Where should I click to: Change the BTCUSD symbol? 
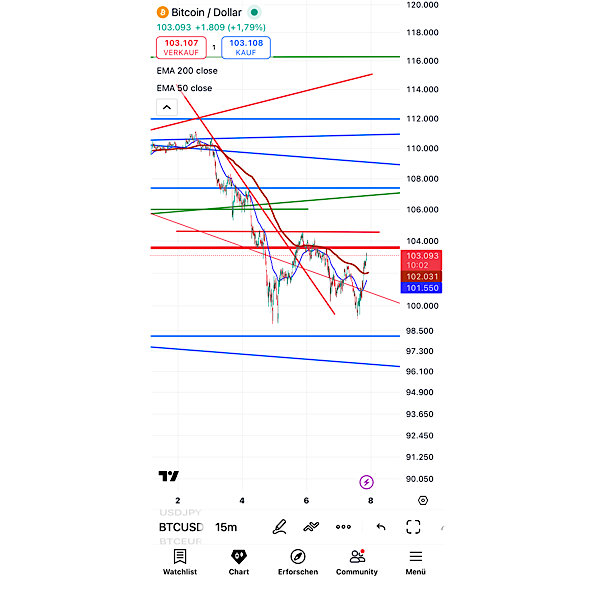(x=181, y=527)
